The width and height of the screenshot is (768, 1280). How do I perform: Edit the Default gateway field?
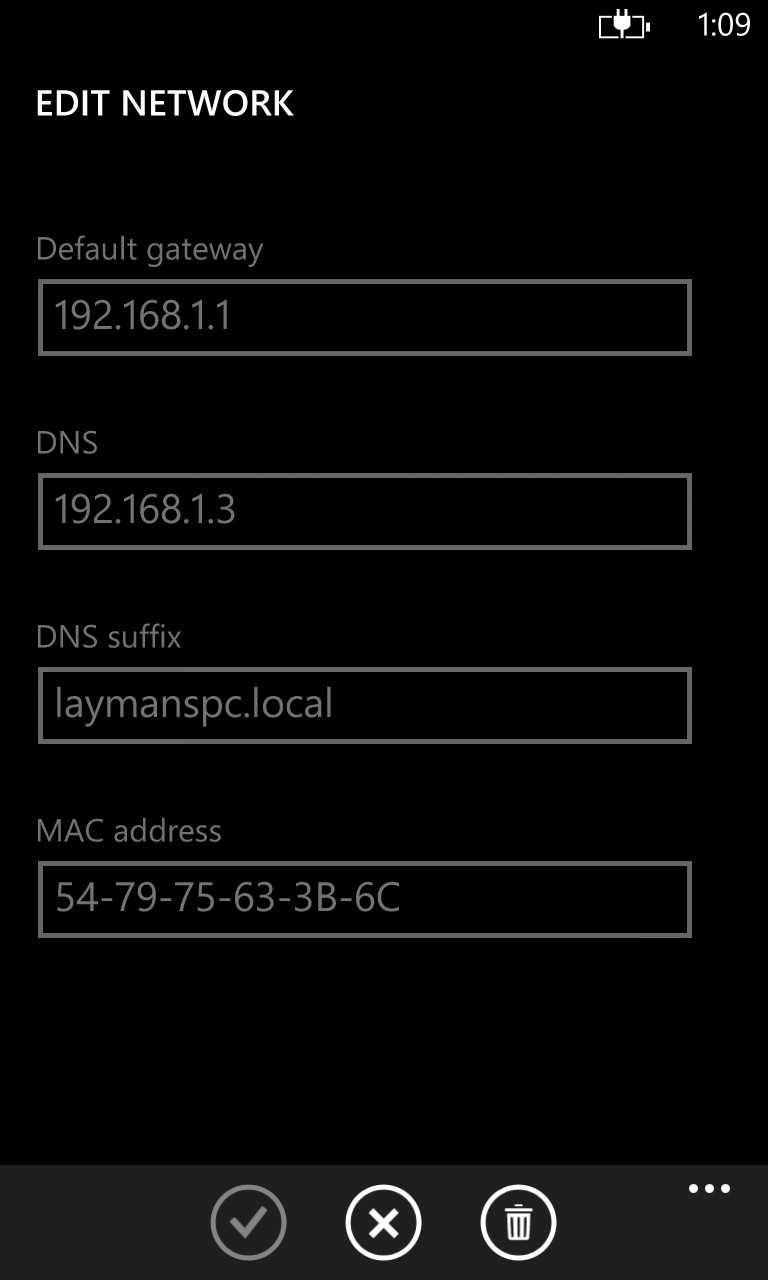(x=365, y=317)
